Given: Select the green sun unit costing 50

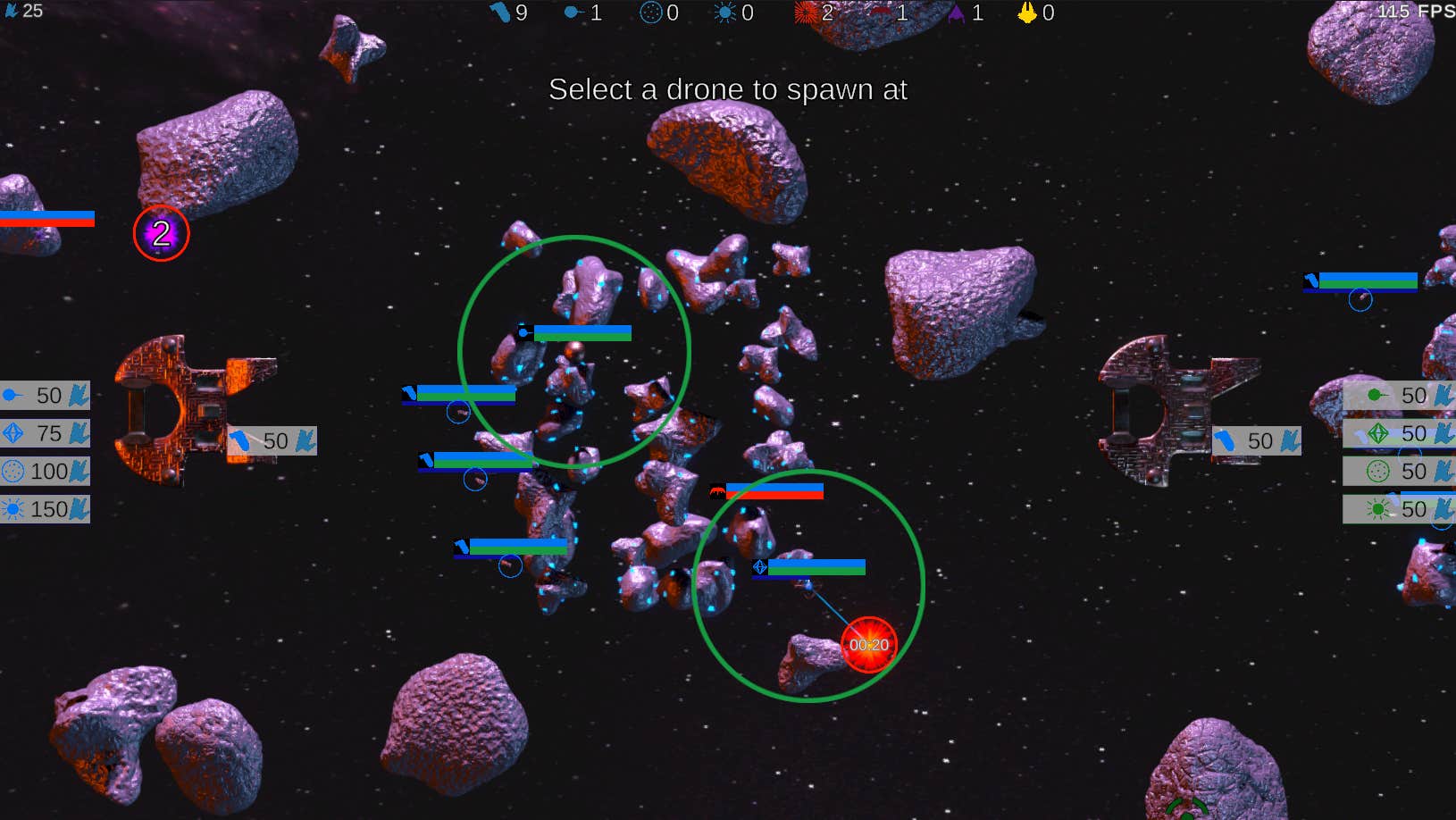Looking at the screenshot, I should click(x=1399, y=509).
